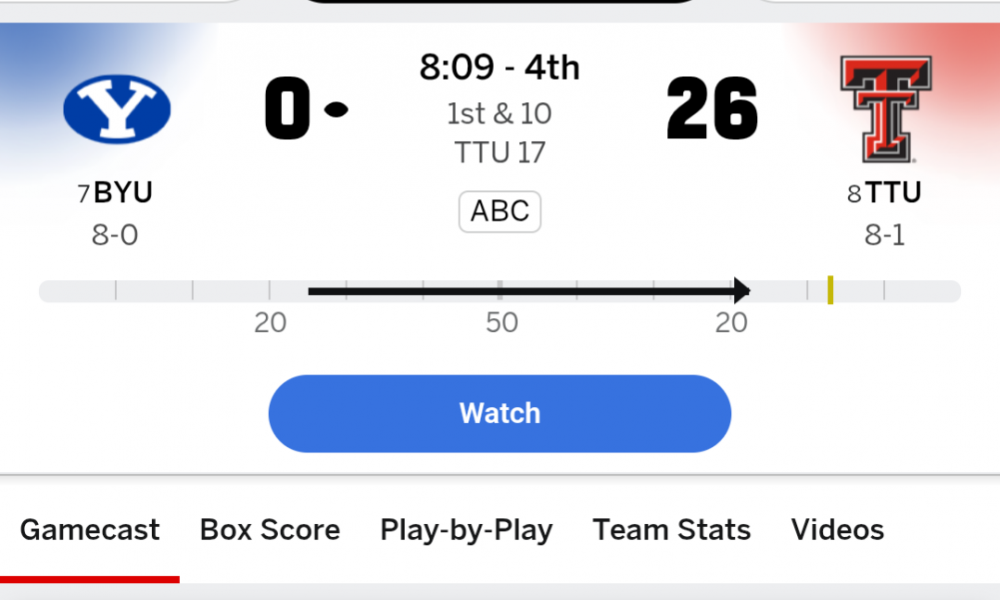View the Team Stats tab
The width and height of the screenshot is (1000, 600).
(671, 529)
